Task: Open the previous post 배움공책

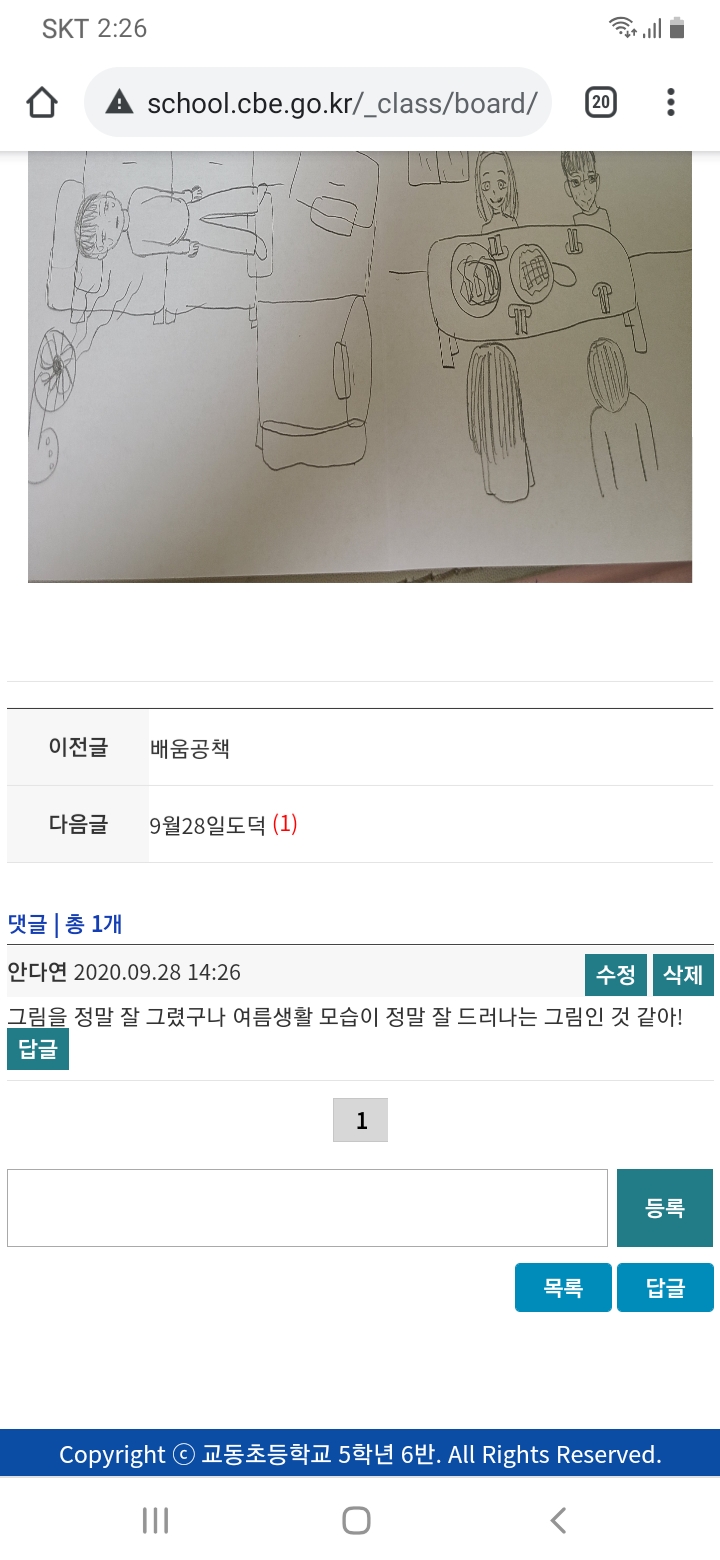Action: click(190, 748)
